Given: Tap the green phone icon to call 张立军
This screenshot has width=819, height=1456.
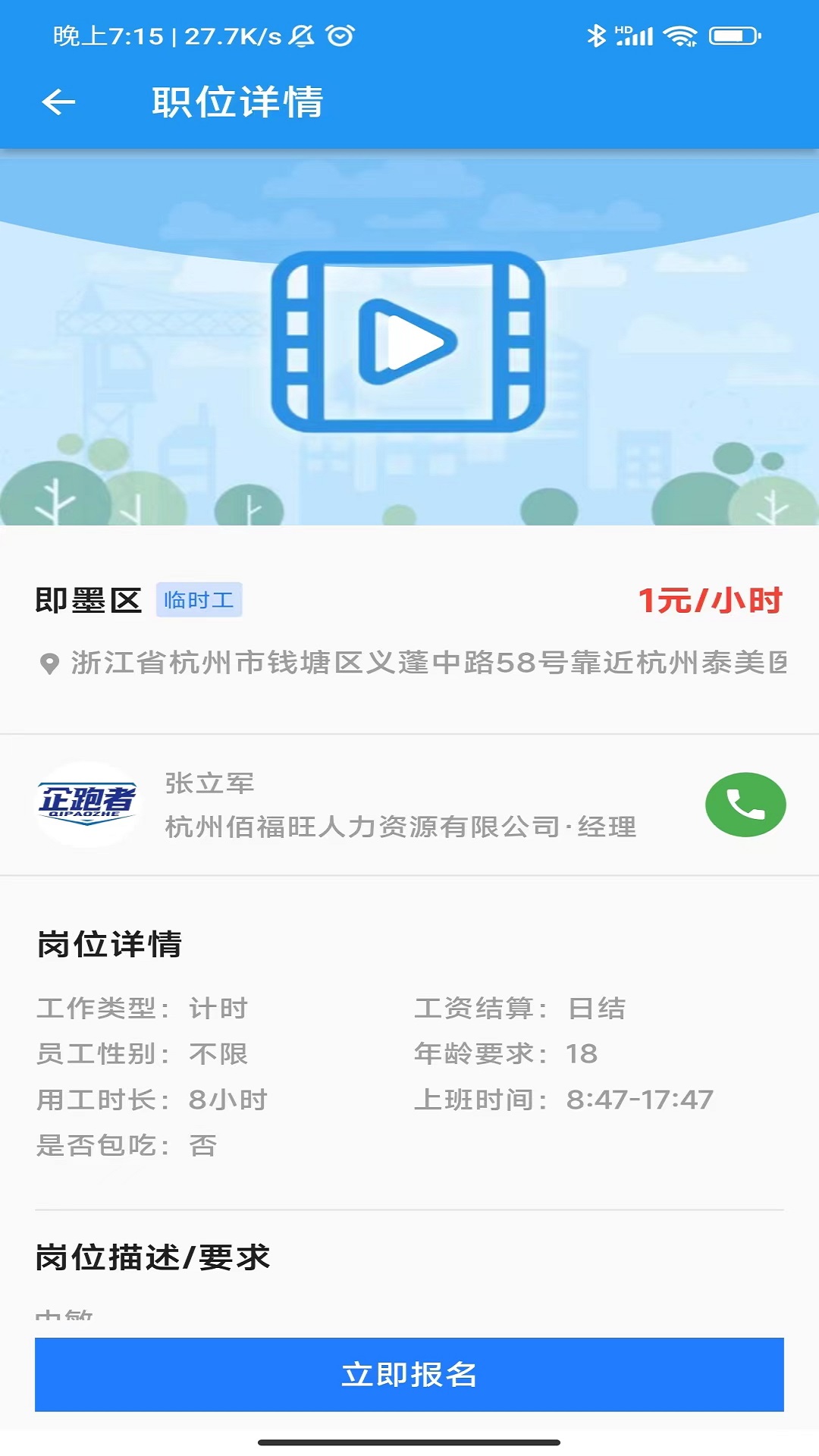Looking at the screenshot, I should tap(744, 805).
